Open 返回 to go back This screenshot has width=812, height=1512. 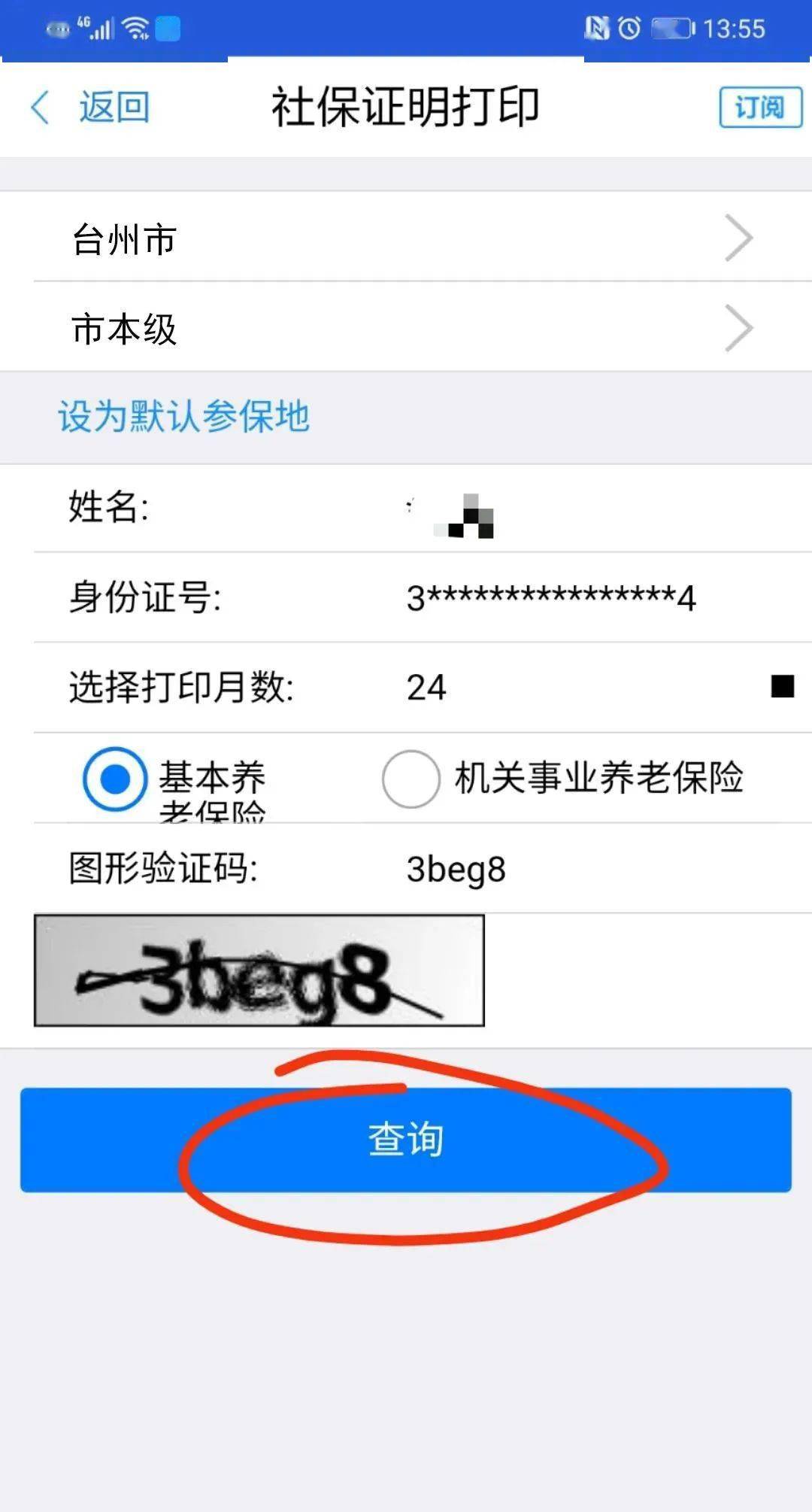click(x=113, y=107)
